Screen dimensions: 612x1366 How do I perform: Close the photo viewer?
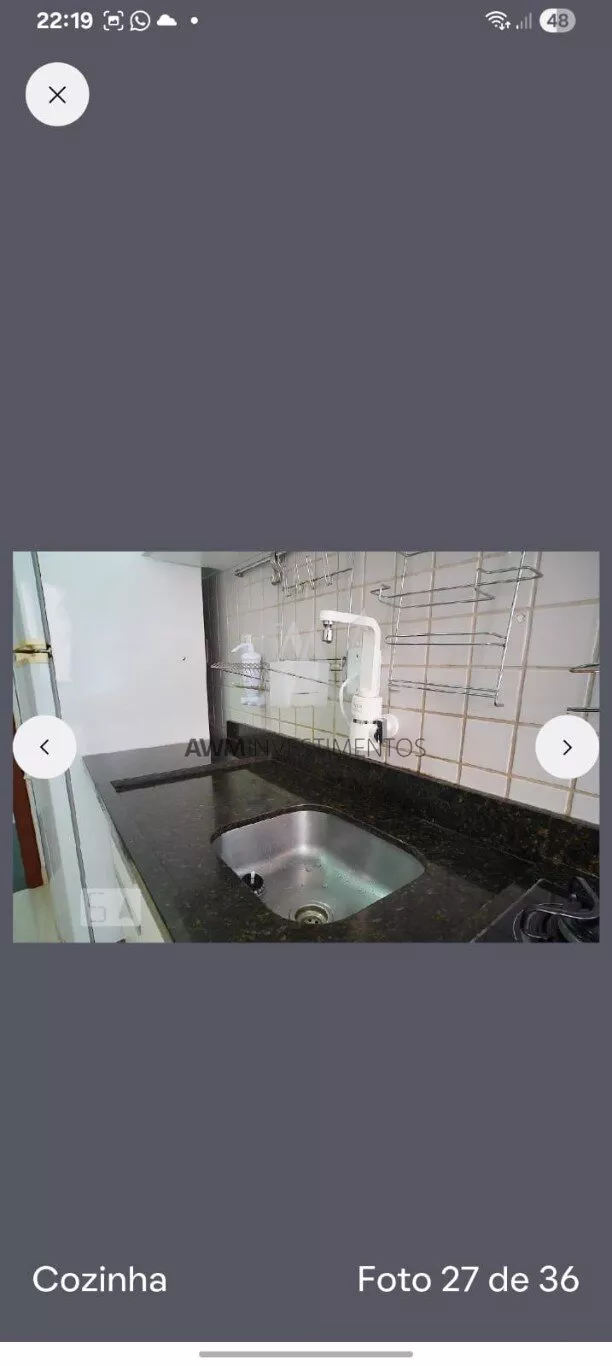57,94
